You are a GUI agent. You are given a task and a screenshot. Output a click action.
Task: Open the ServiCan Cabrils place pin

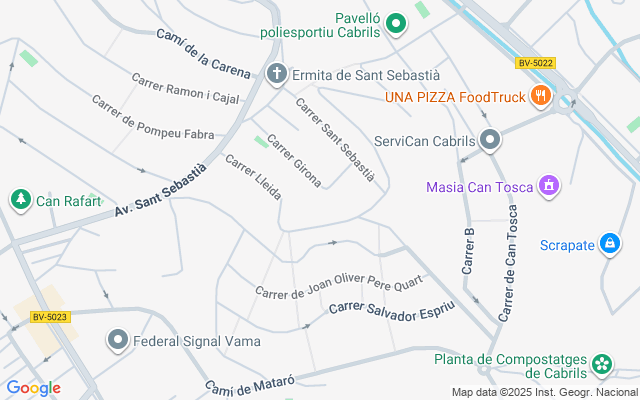pyautogui.click(x=490, y=141)
